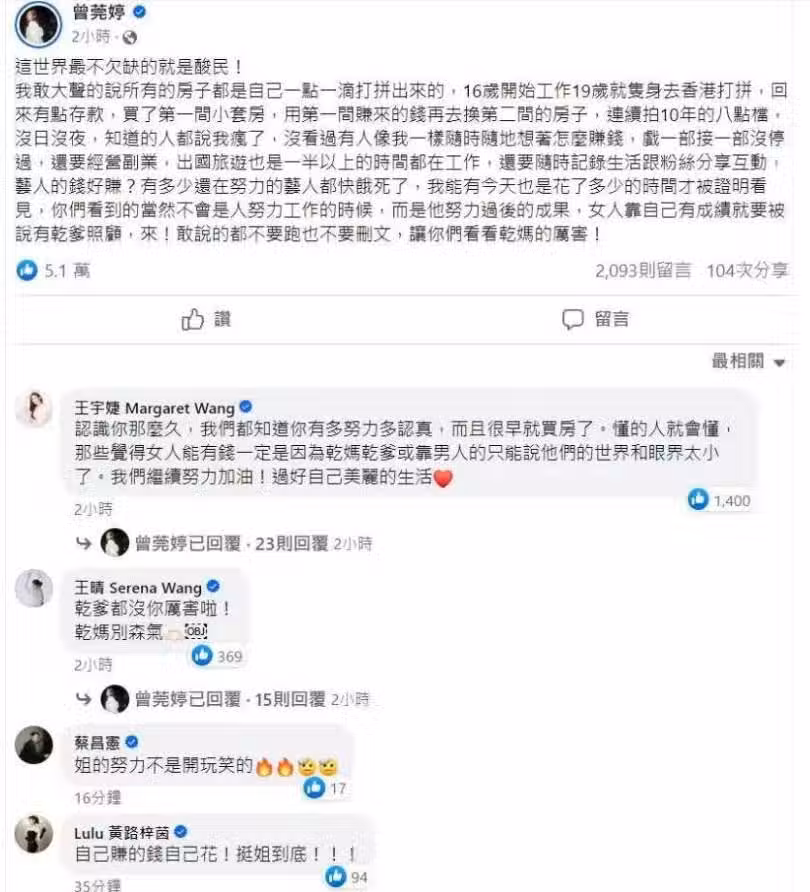View the 1,400 reactions on Margaret Wang's comment
Screen dimensions: 810x892
point(720,500)
